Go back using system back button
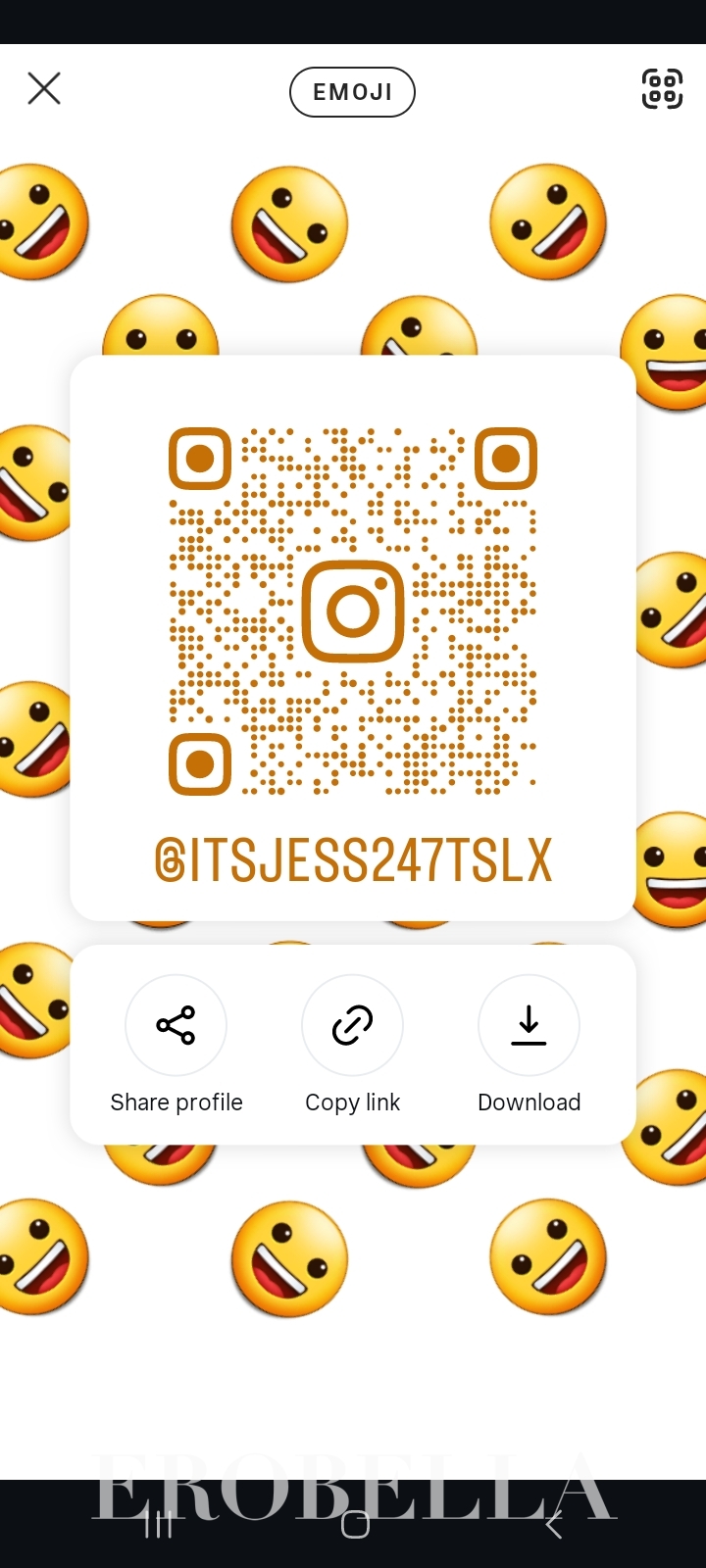This screenshot has width=706, height=1568. [554, 1525]
